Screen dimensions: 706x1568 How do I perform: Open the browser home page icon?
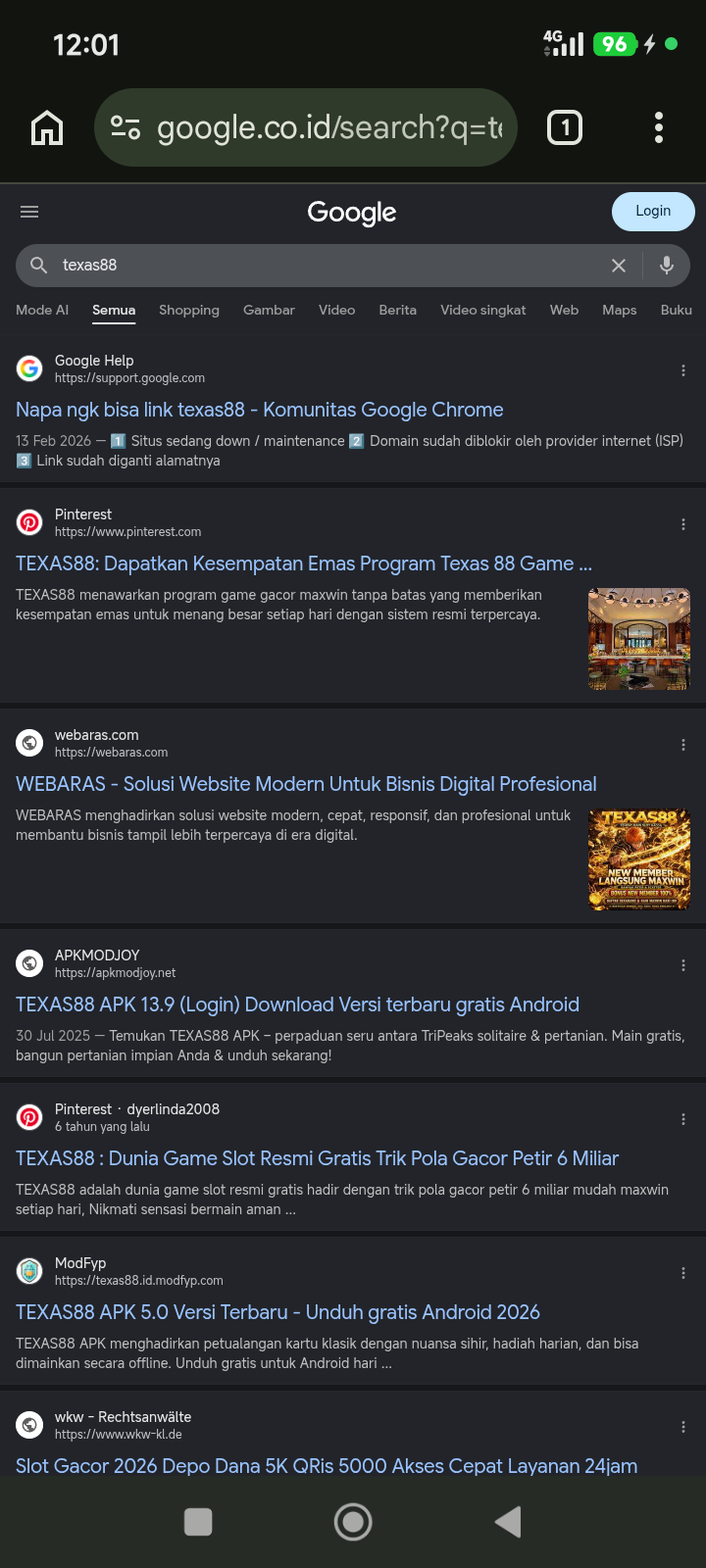click(x=47, y=127)
